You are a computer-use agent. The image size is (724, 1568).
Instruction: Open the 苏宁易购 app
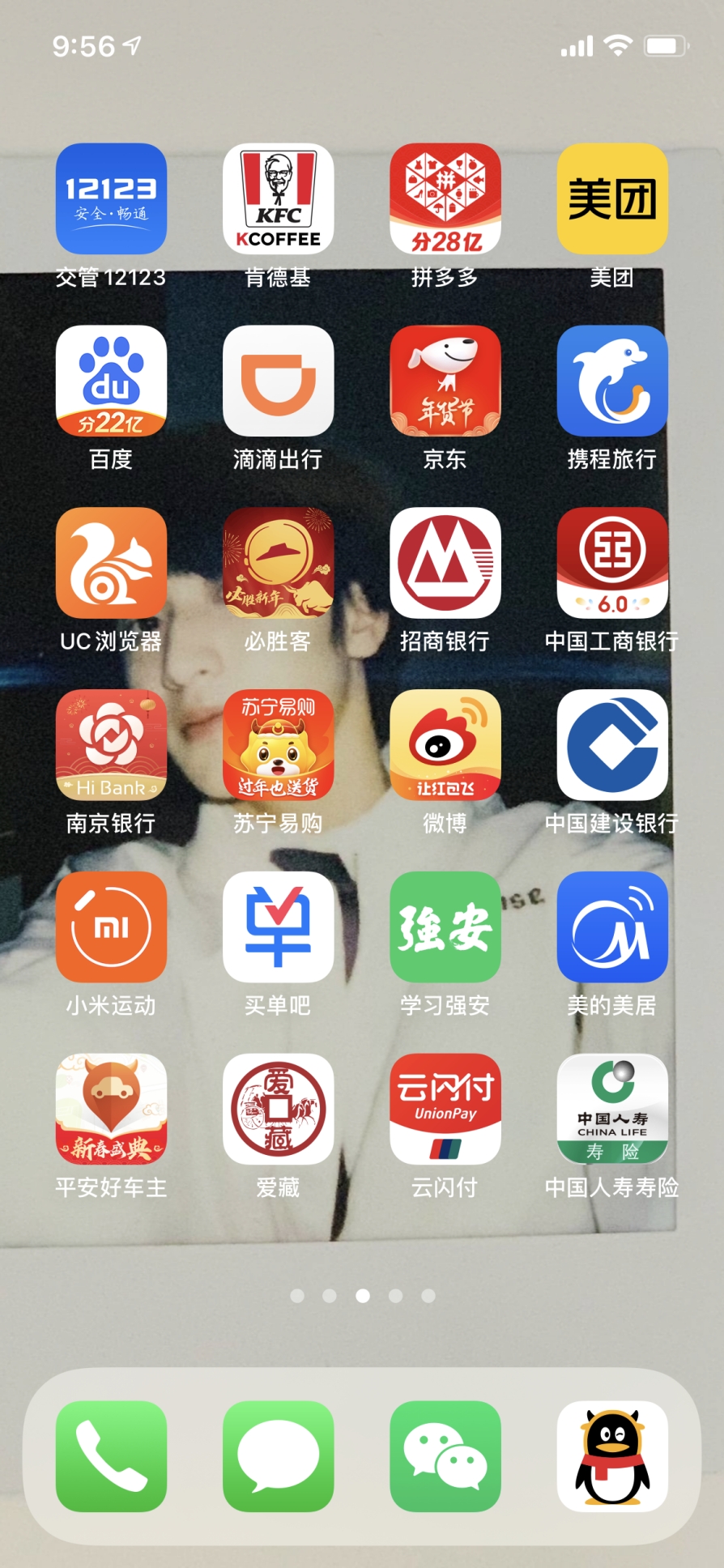[x=278, y=746]
